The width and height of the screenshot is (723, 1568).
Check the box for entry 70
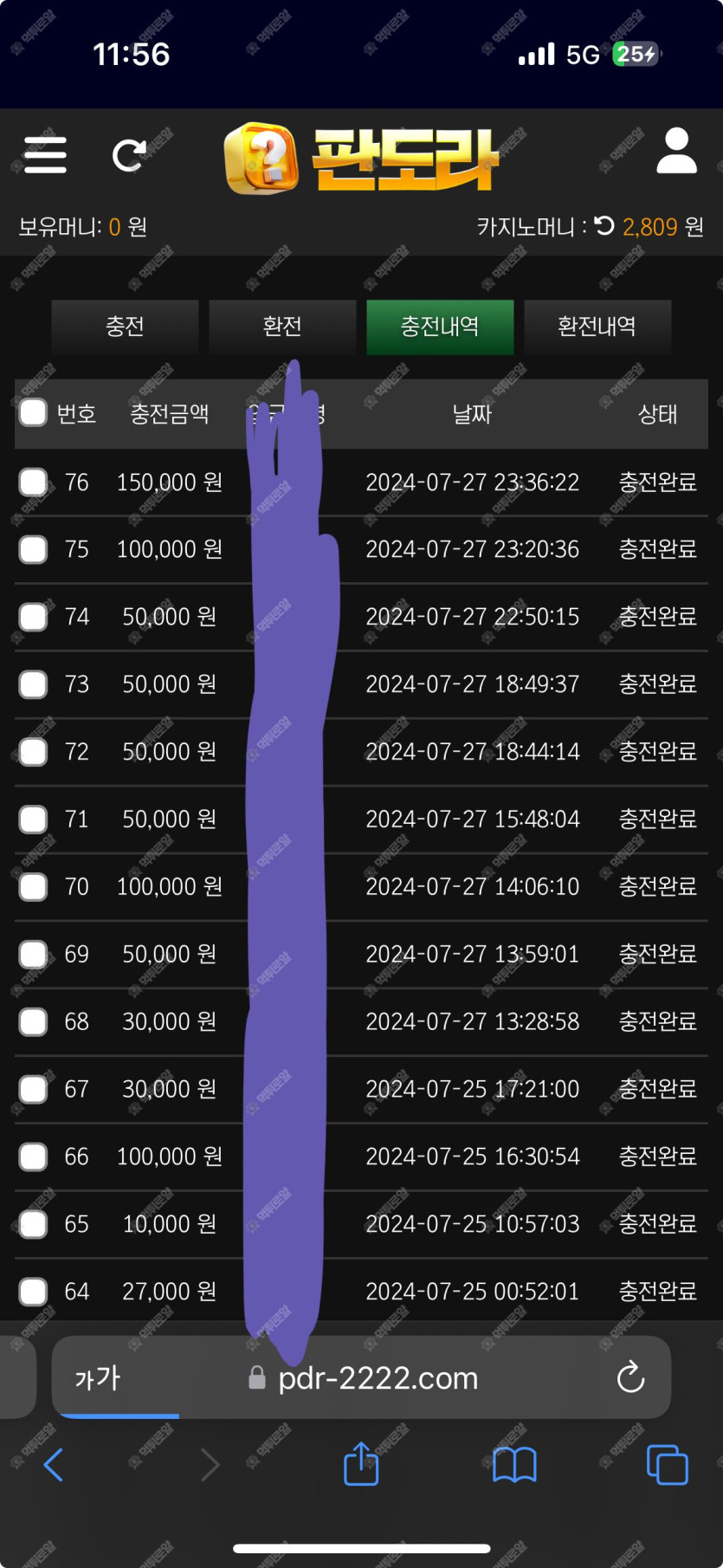pos(33,887)
